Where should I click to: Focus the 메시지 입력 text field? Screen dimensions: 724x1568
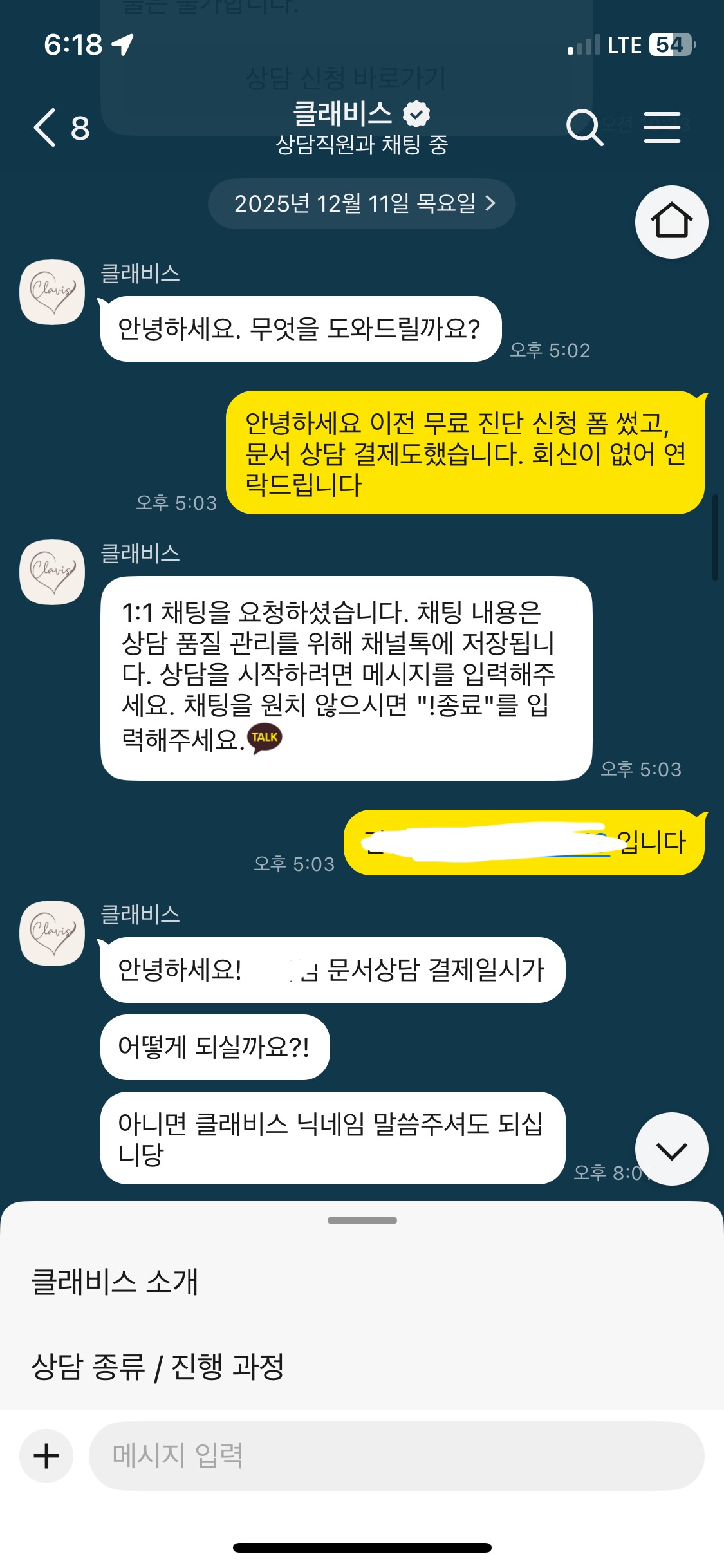click(396, 1456)
